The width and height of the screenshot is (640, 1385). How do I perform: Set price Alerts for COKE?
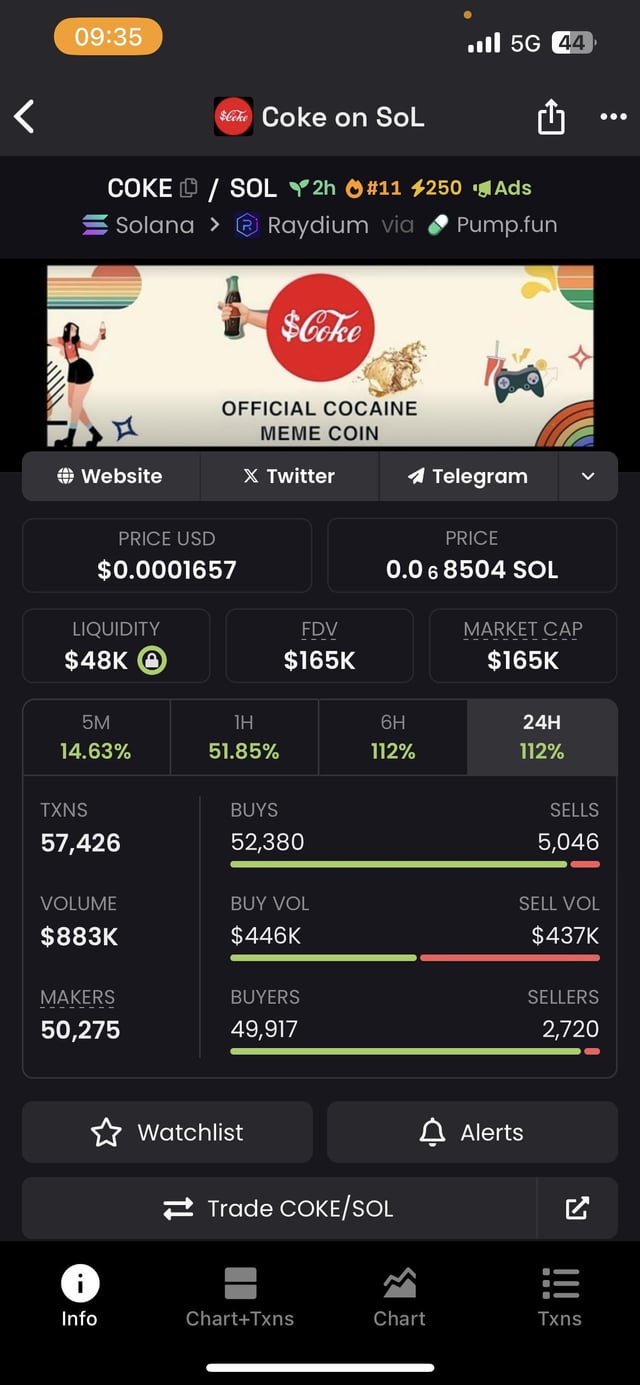pyautogui.click(x=472, y=1132)
